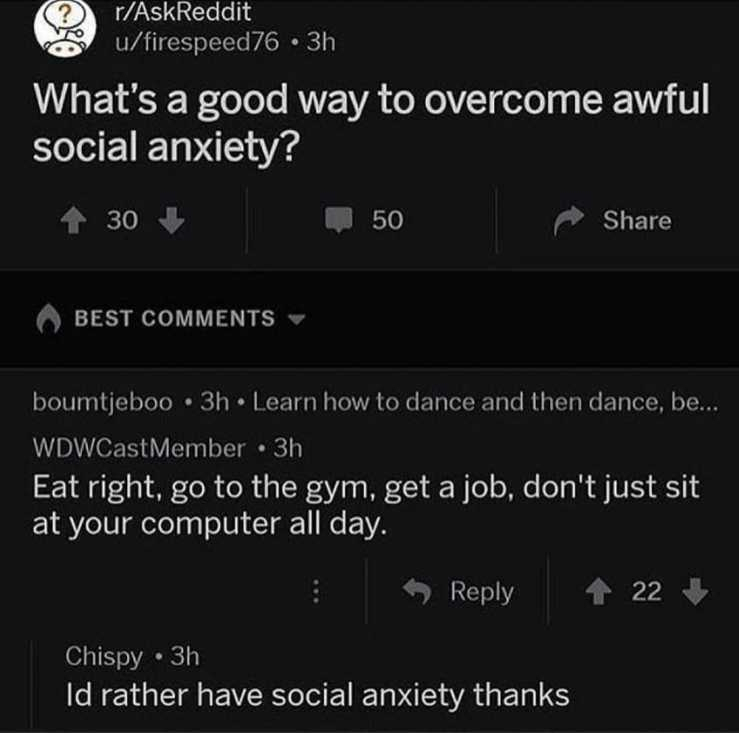Open u/firespeed76's profile
The image size is (739, 733).
pyautogui.click(x=181, y=42)
